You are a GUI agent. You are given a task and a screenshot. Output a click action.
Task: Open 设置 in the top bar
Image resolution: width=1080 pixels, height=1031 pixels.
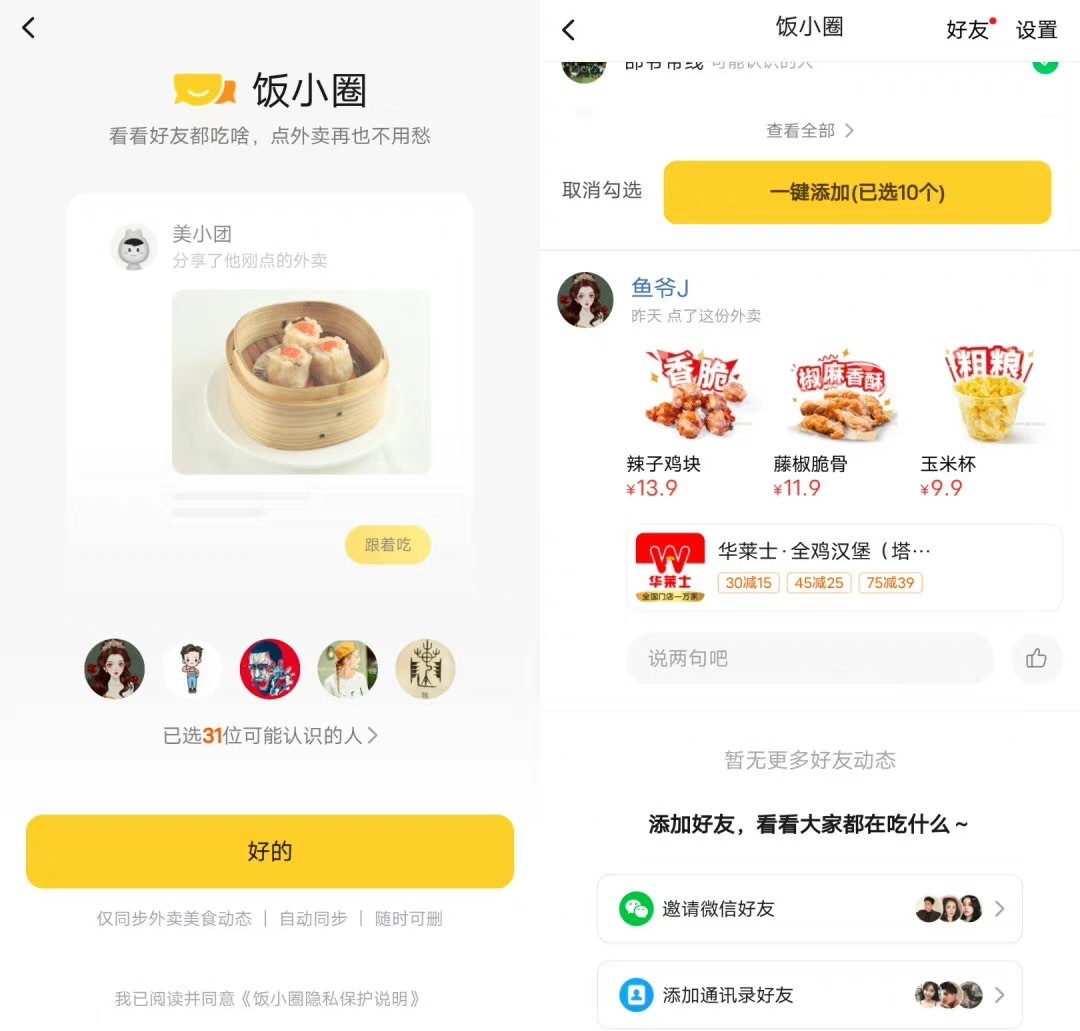point(1036,30)
